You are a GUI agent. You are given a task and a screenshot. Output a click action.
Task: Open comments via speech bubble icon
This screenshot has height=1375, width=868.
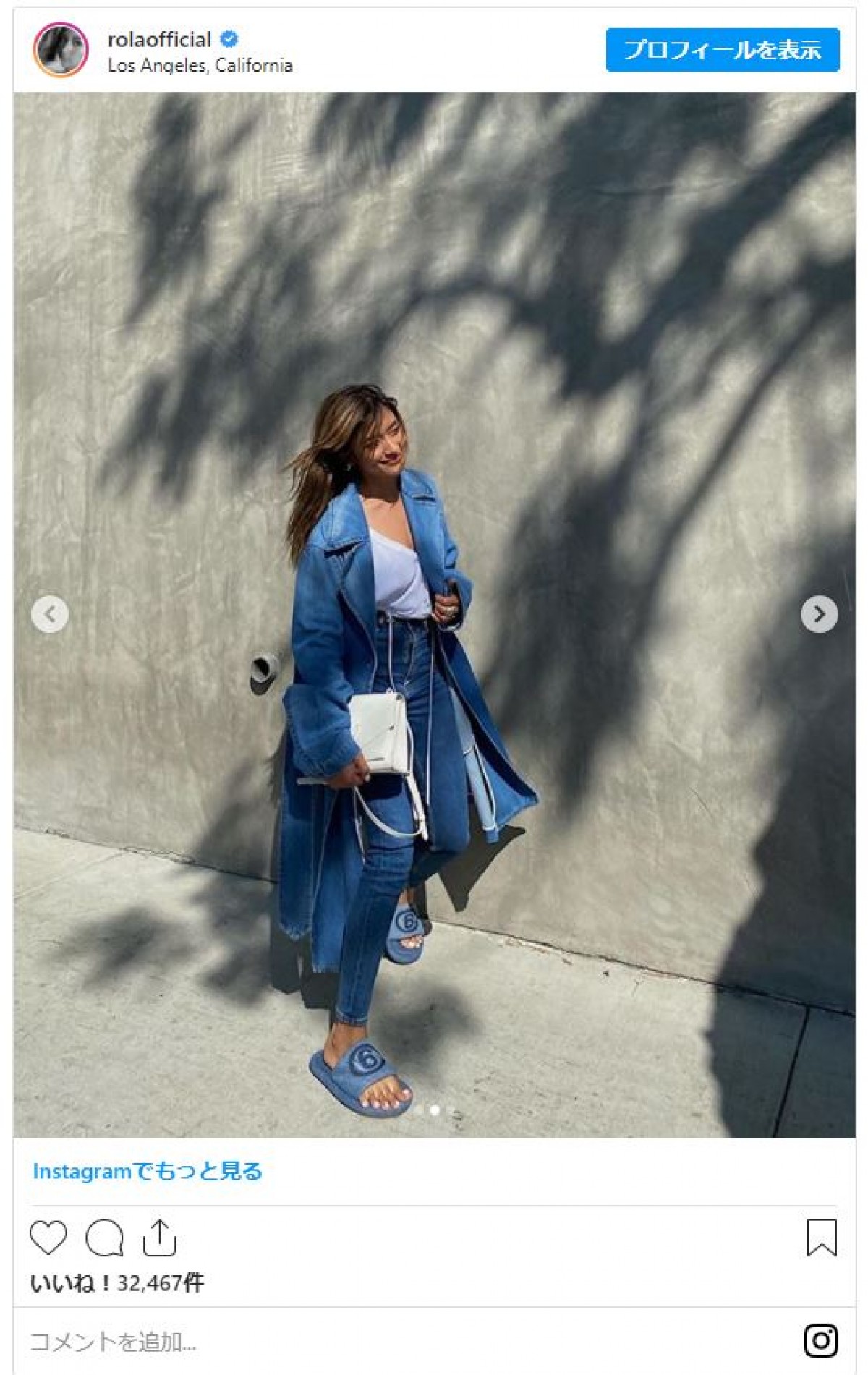tap(104, 1238)
